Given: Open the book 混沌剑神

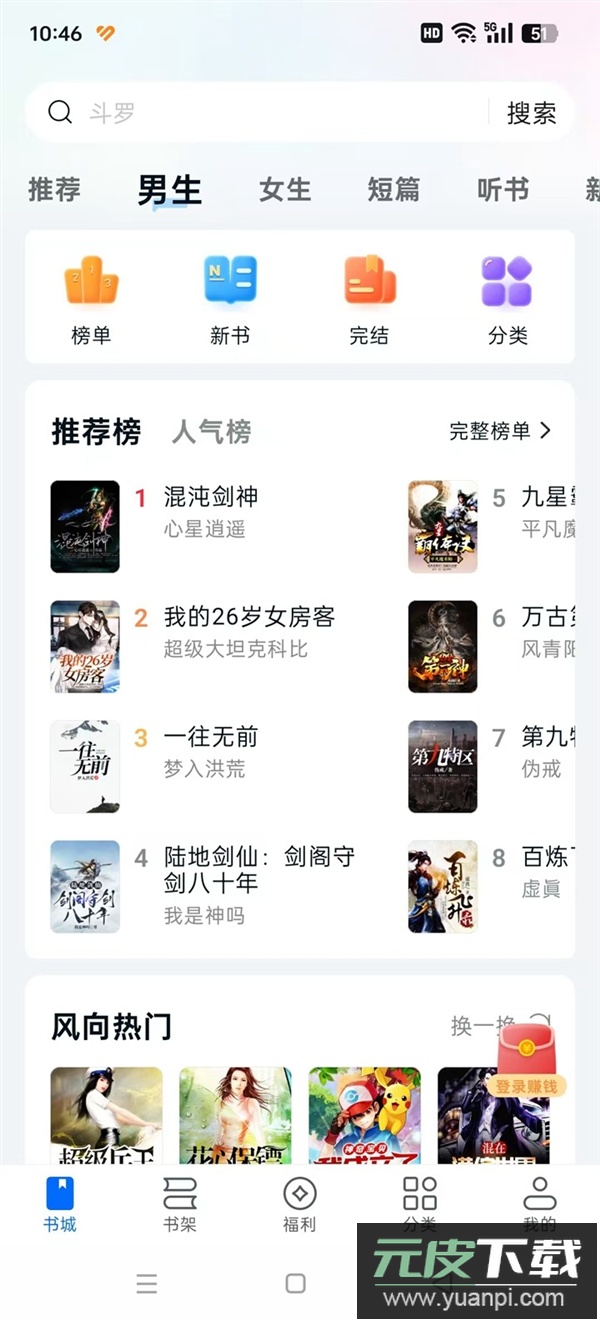Looking at the screenshot, I should tap(210, 497).
